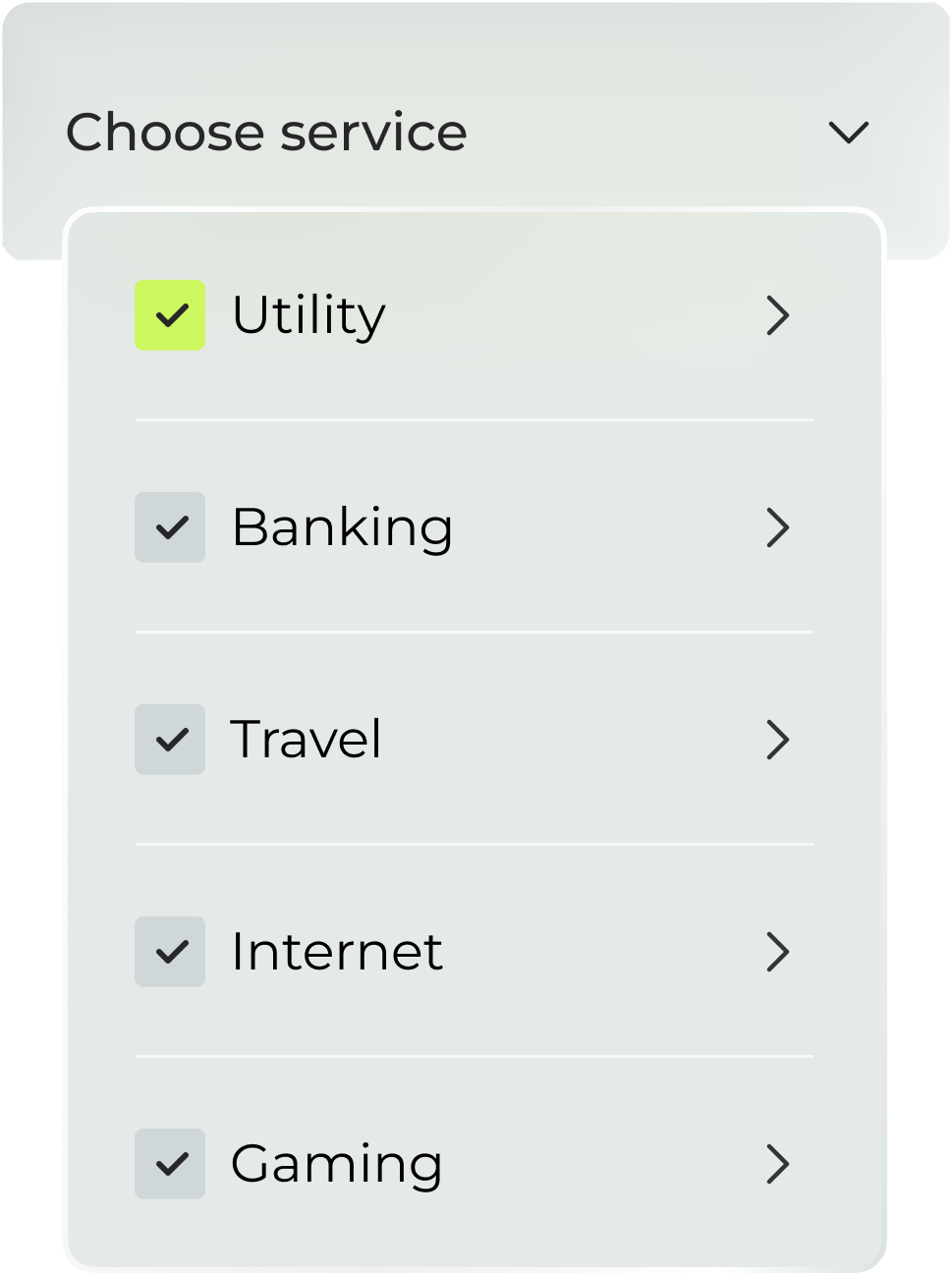Image resolution: width=952 pixels, height=1273 pixels.
Task: Uncheck the Utility checkbox
Action: point(170,315)
